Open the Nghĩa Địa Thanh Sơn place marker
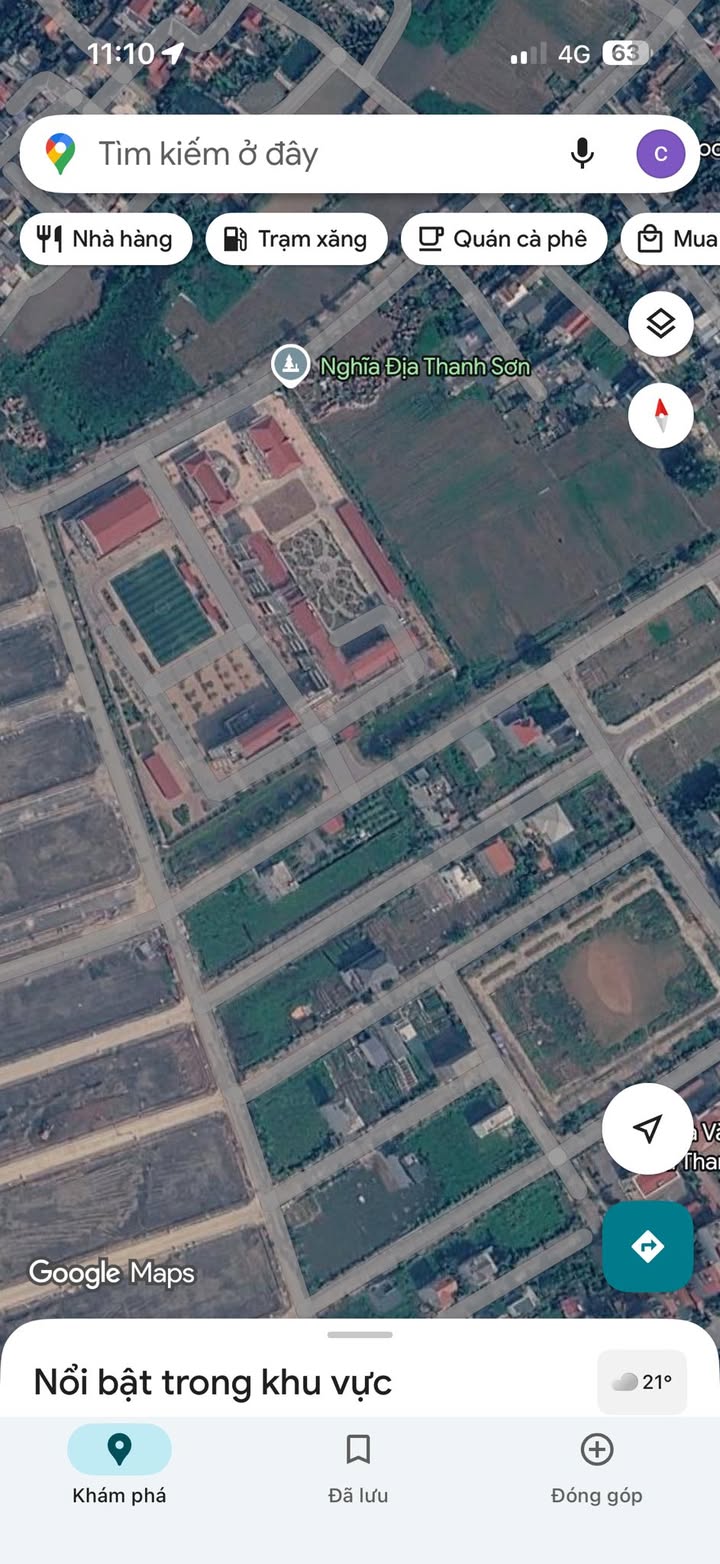This screenshot has height=1564, width=720. 291,366
